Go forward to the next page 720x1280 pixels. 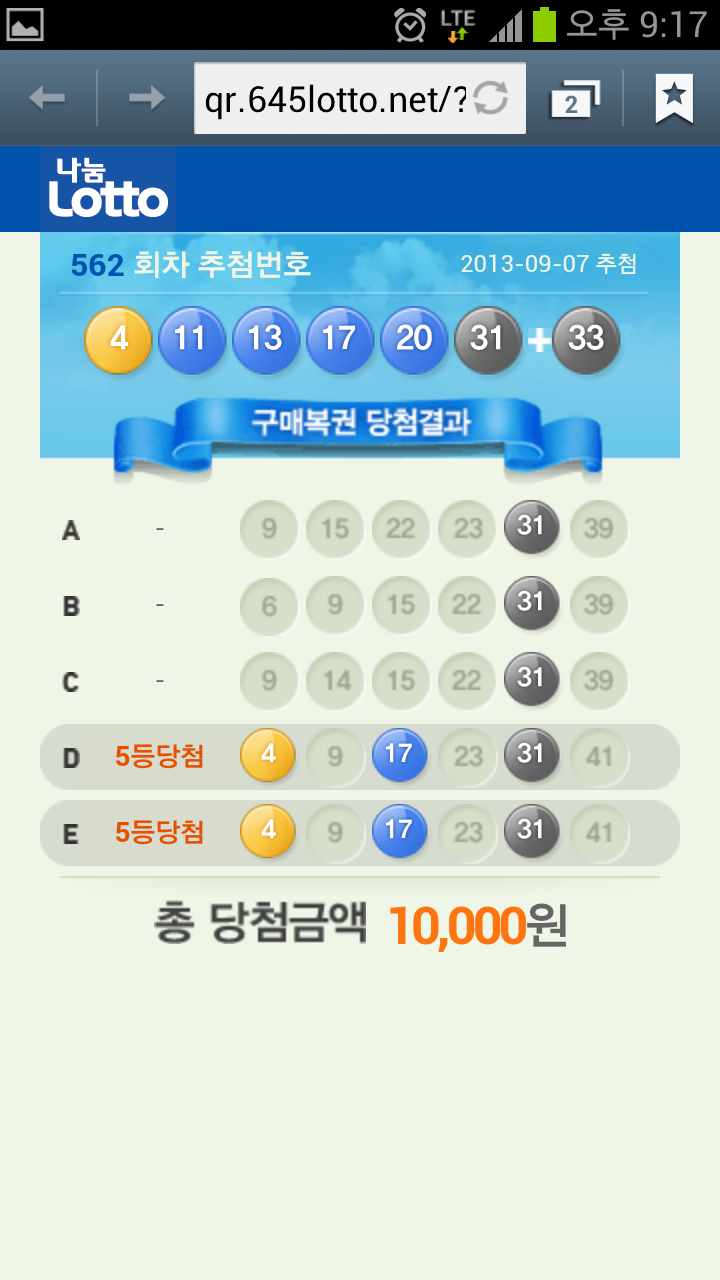[x=147, y=98]
